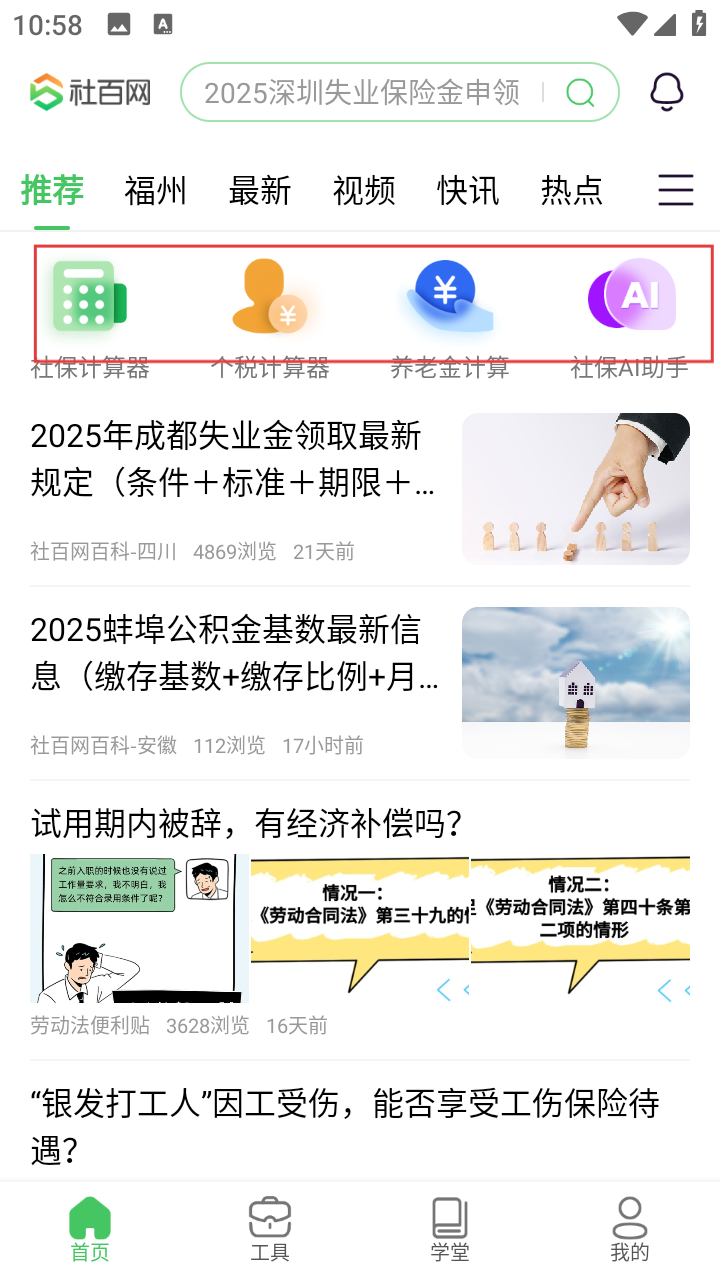Open the 银发打工人 work injury article

click(x=360, y=1126)
